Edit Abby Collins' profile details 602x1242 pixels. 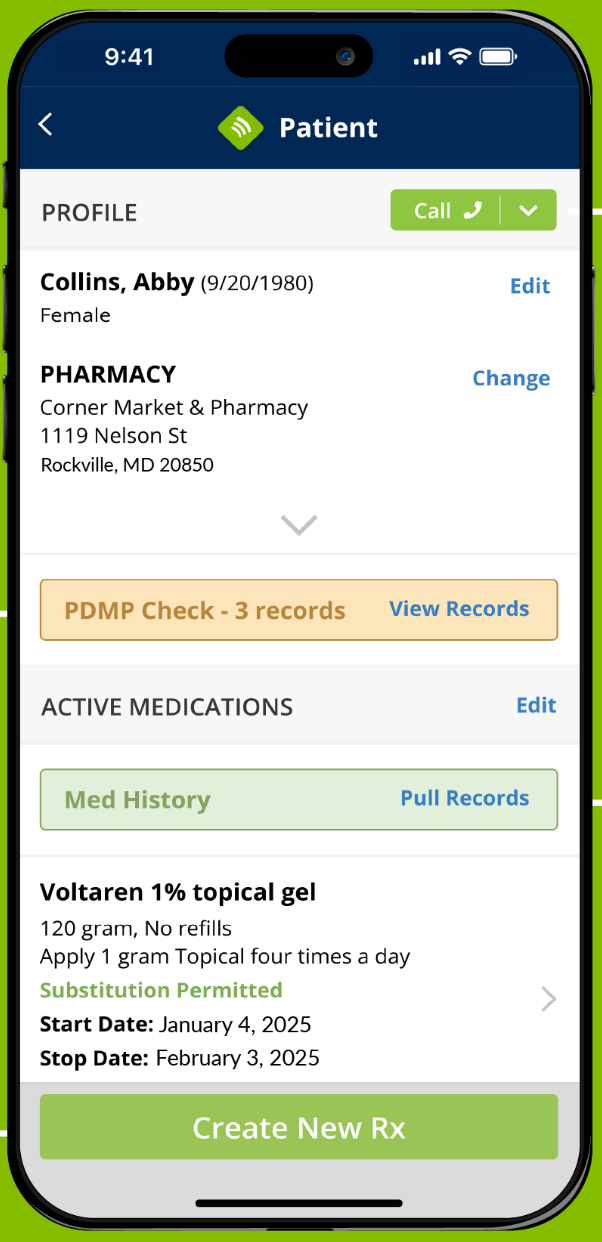coord(530,286)
